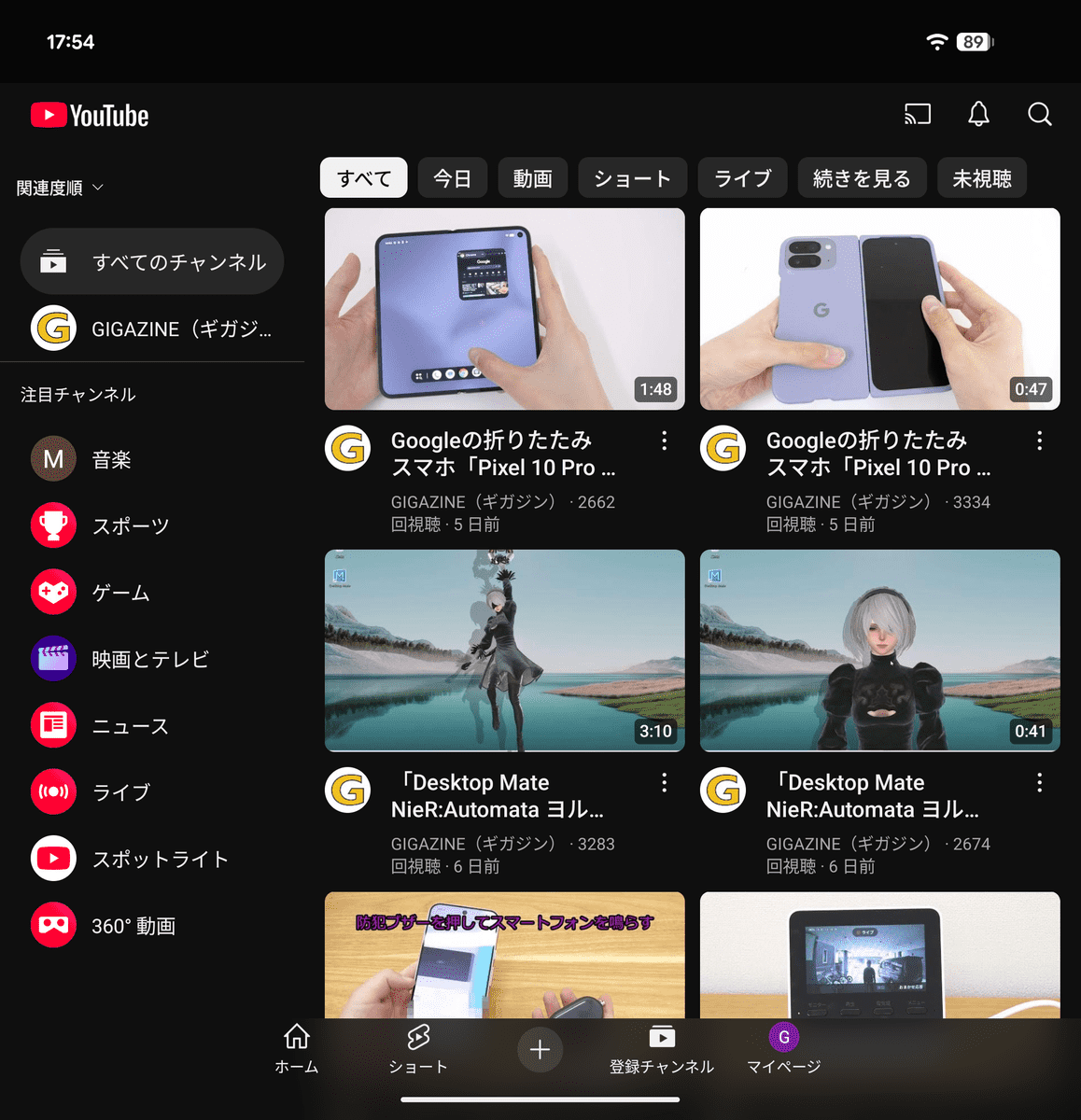
Task: Open the notifications bell
Action: pyautogui.click(x=978, y=115)
